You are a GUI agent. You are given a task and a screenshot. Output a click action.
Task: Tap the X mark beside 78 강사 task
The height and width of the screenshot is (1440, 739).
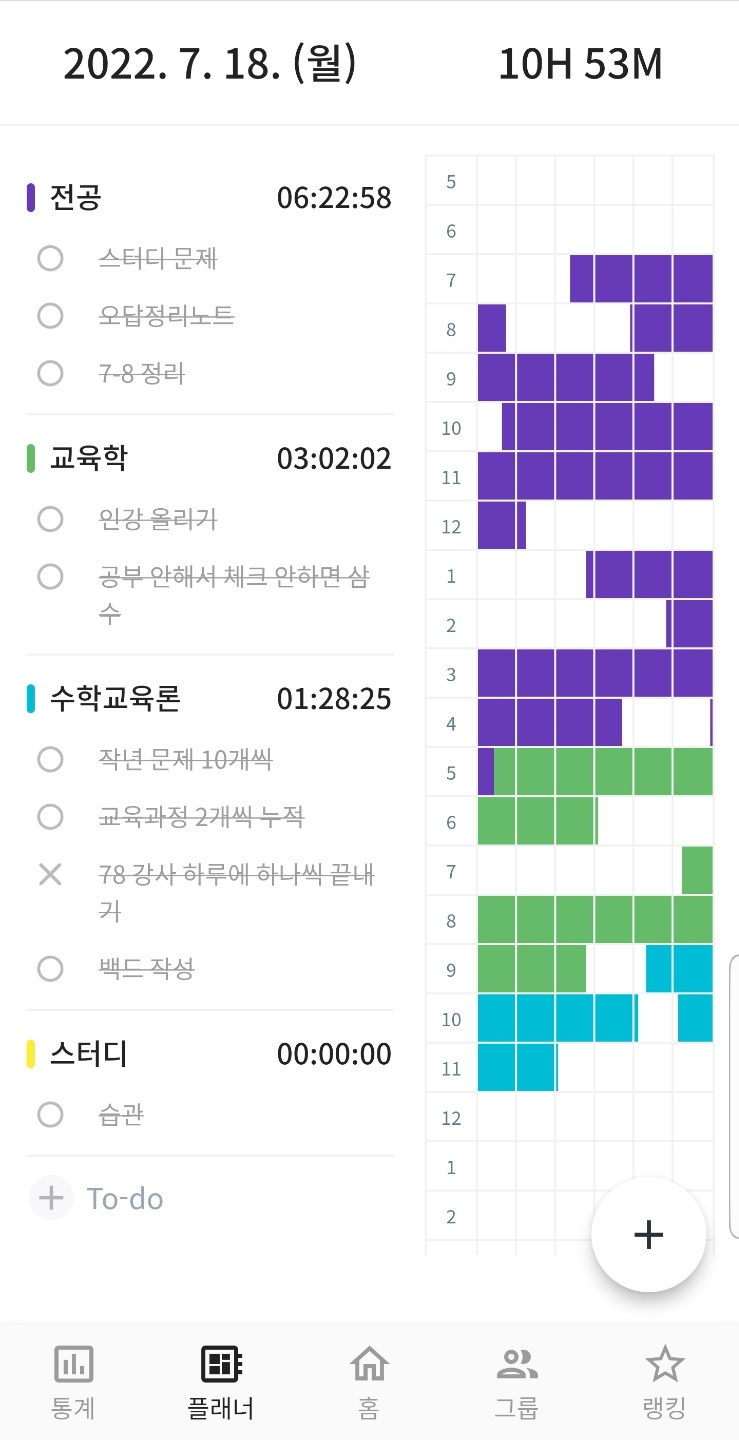[50, 876]
